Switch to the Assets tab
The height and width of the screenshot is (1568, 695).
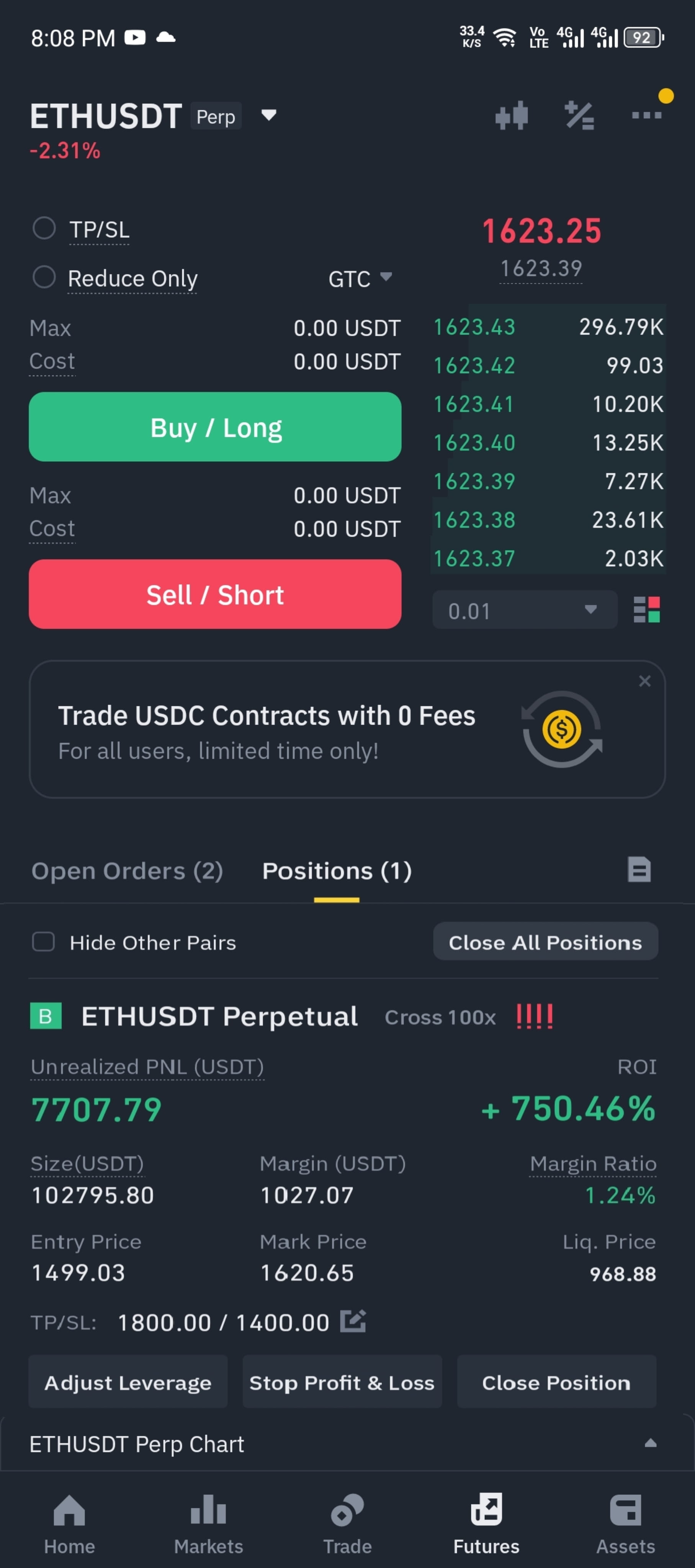pyautogui.click(x=626, y=1524)
